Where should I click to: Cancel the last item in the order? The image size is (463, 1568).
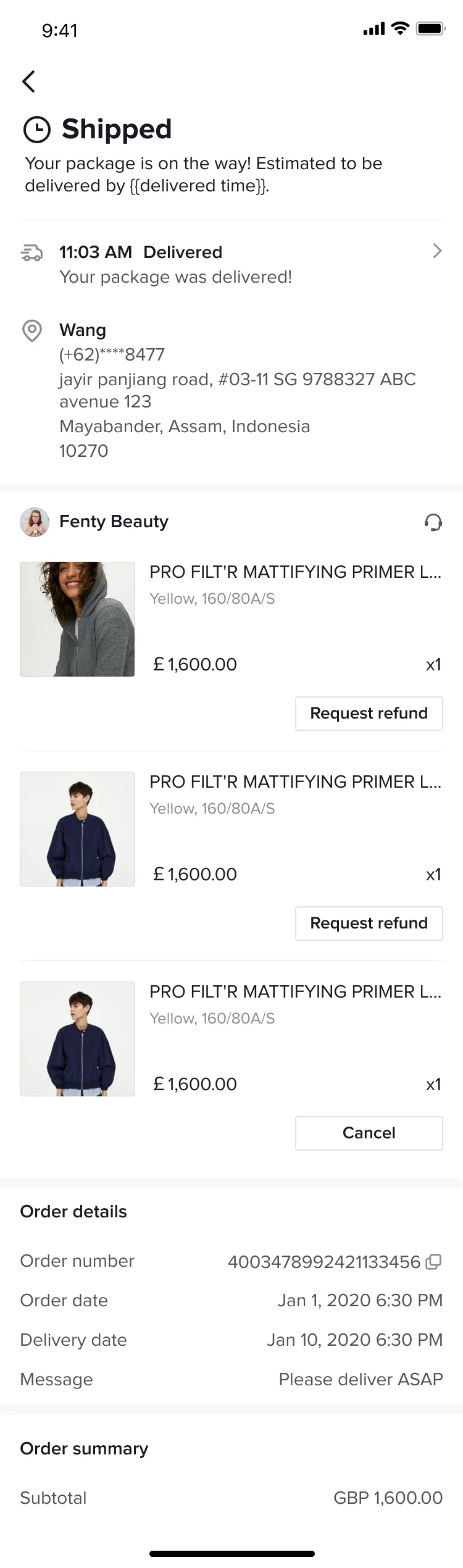pos(369,1133)
